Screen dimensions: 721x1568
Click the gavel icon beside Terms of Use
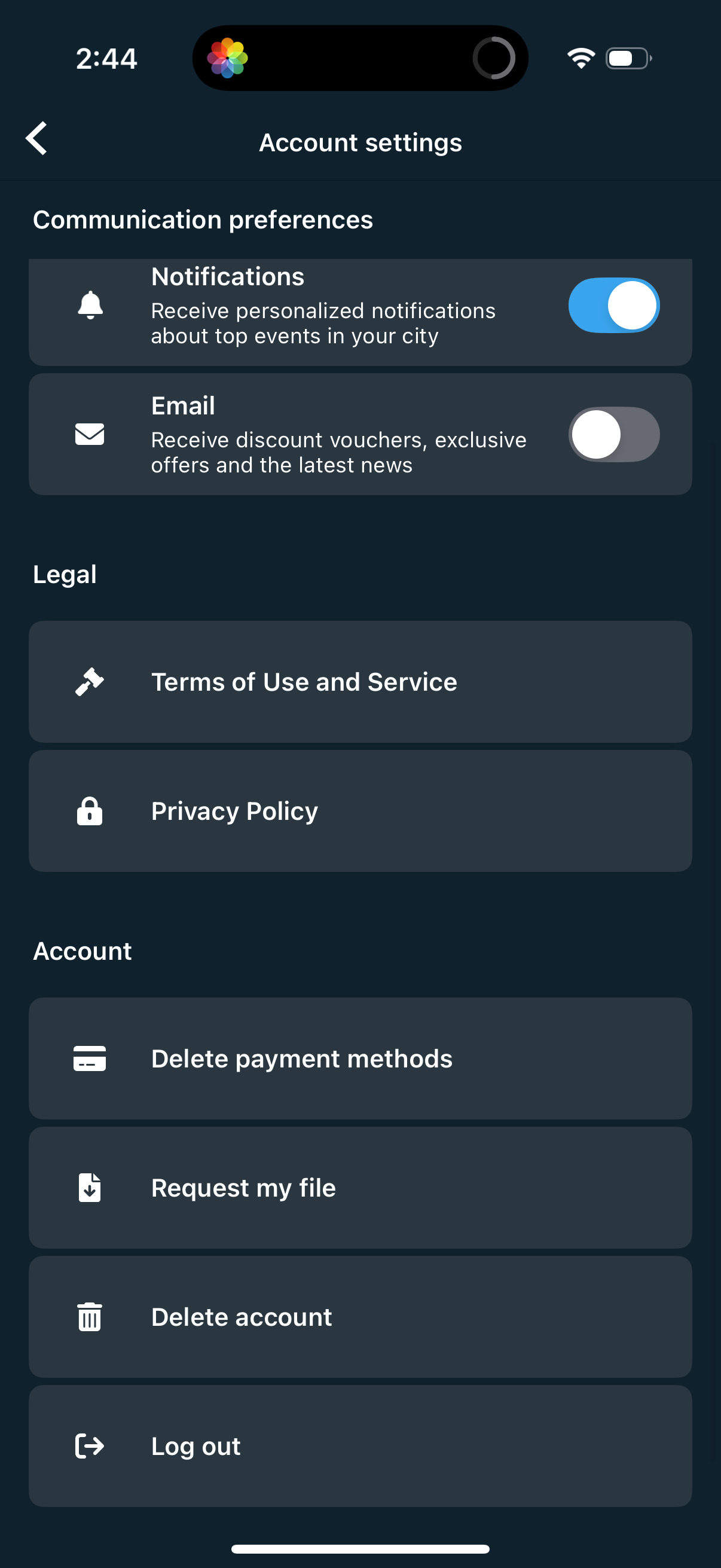[90, 682]
